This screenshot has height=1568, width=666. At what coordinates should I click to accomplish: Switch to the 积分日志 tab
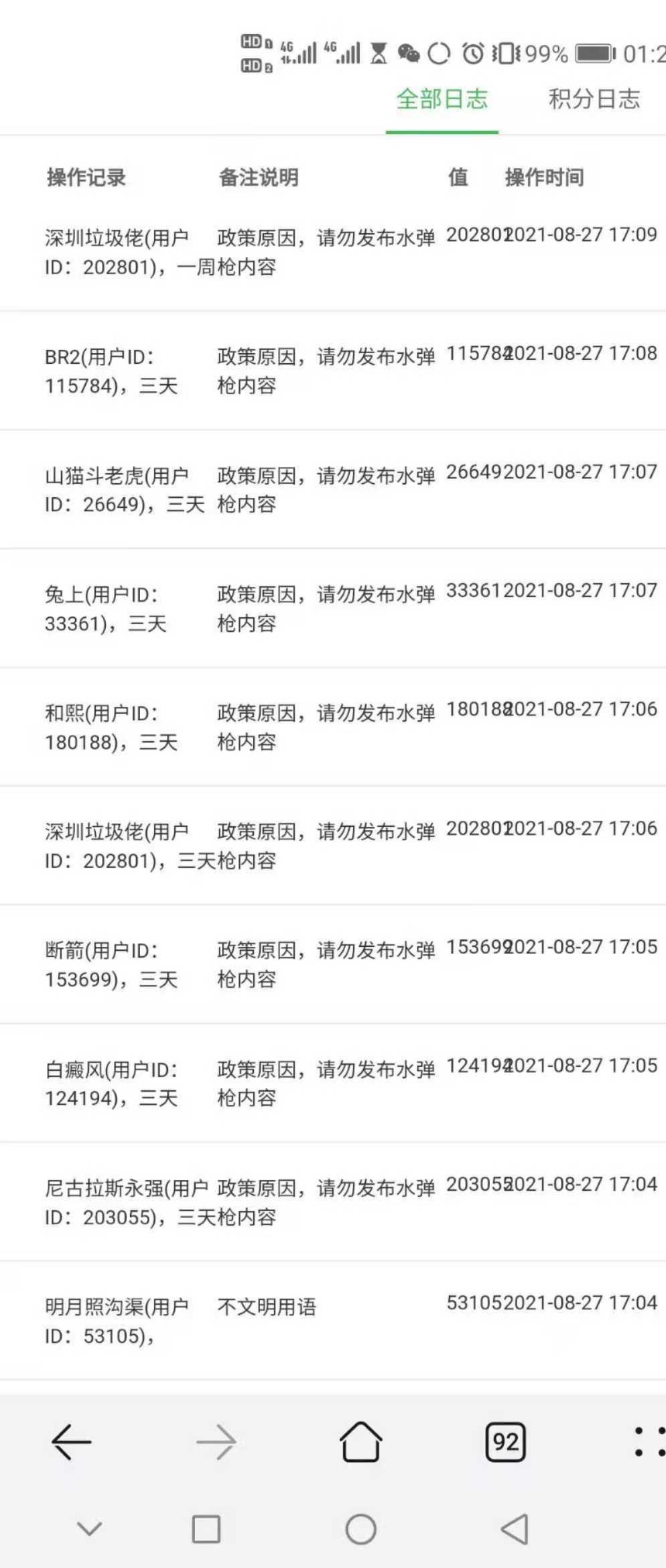pos(594,99)
